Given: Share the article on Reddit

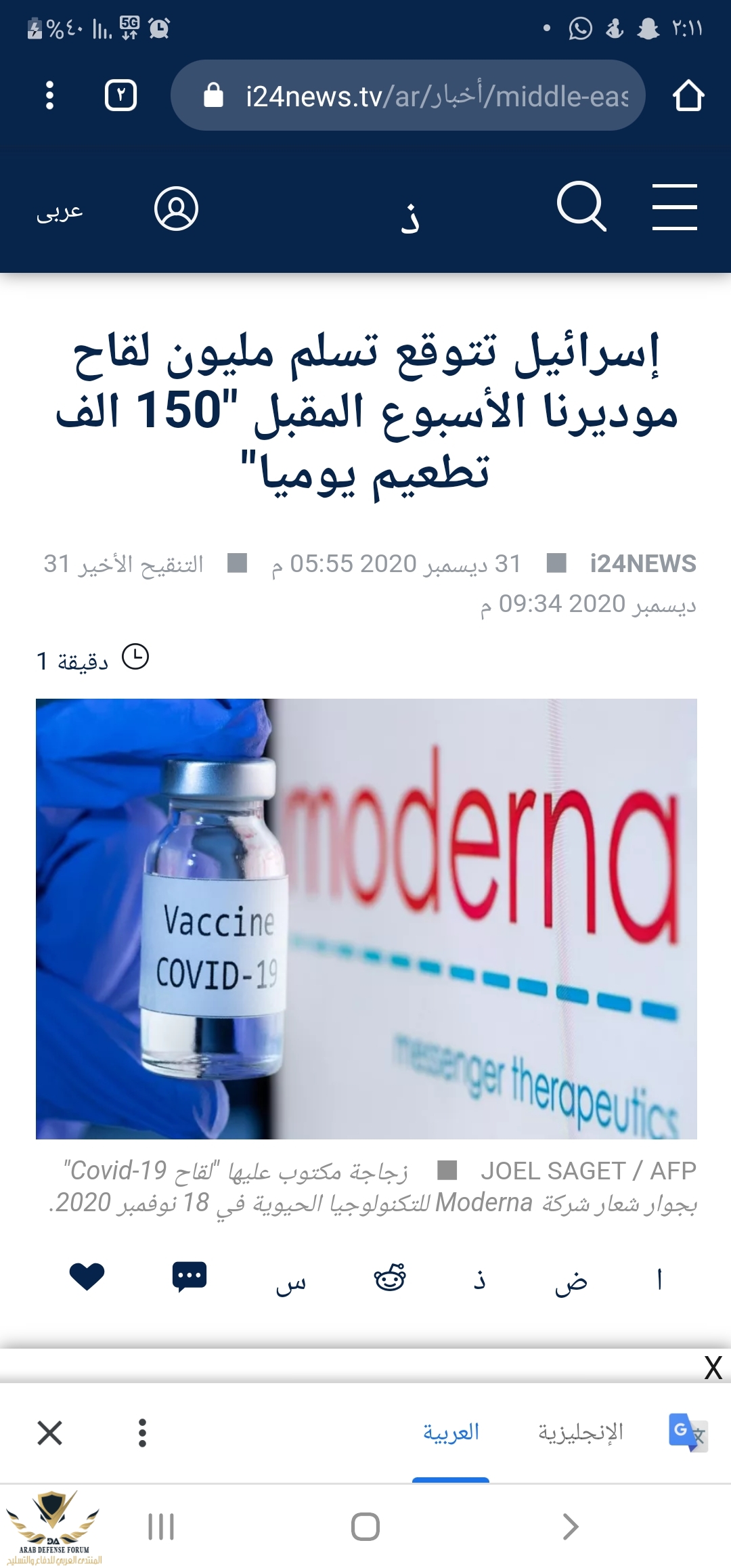Looking at the screenshot, I should (390, 1278).
